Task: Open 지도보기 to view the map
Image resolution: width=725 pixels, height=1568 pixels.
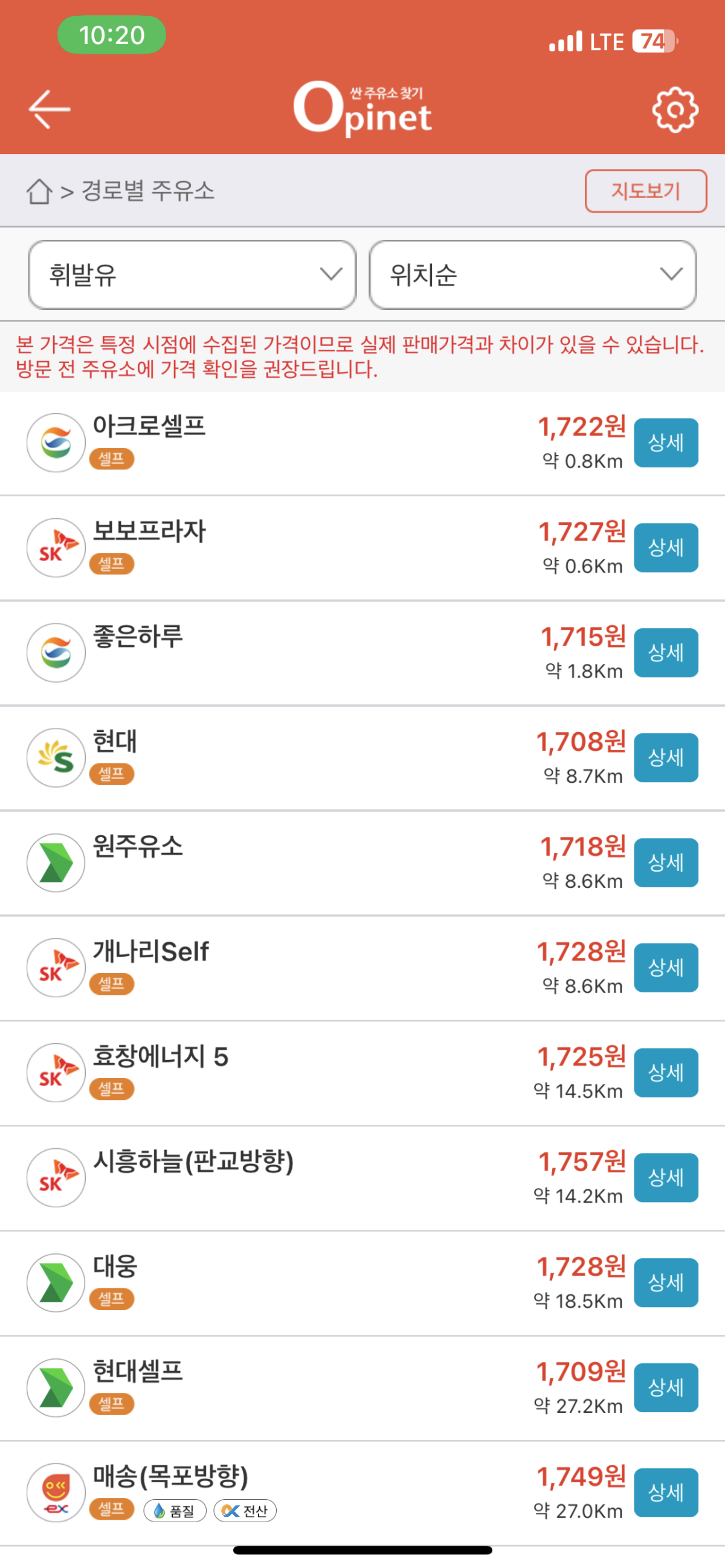Action: point(645,191)
